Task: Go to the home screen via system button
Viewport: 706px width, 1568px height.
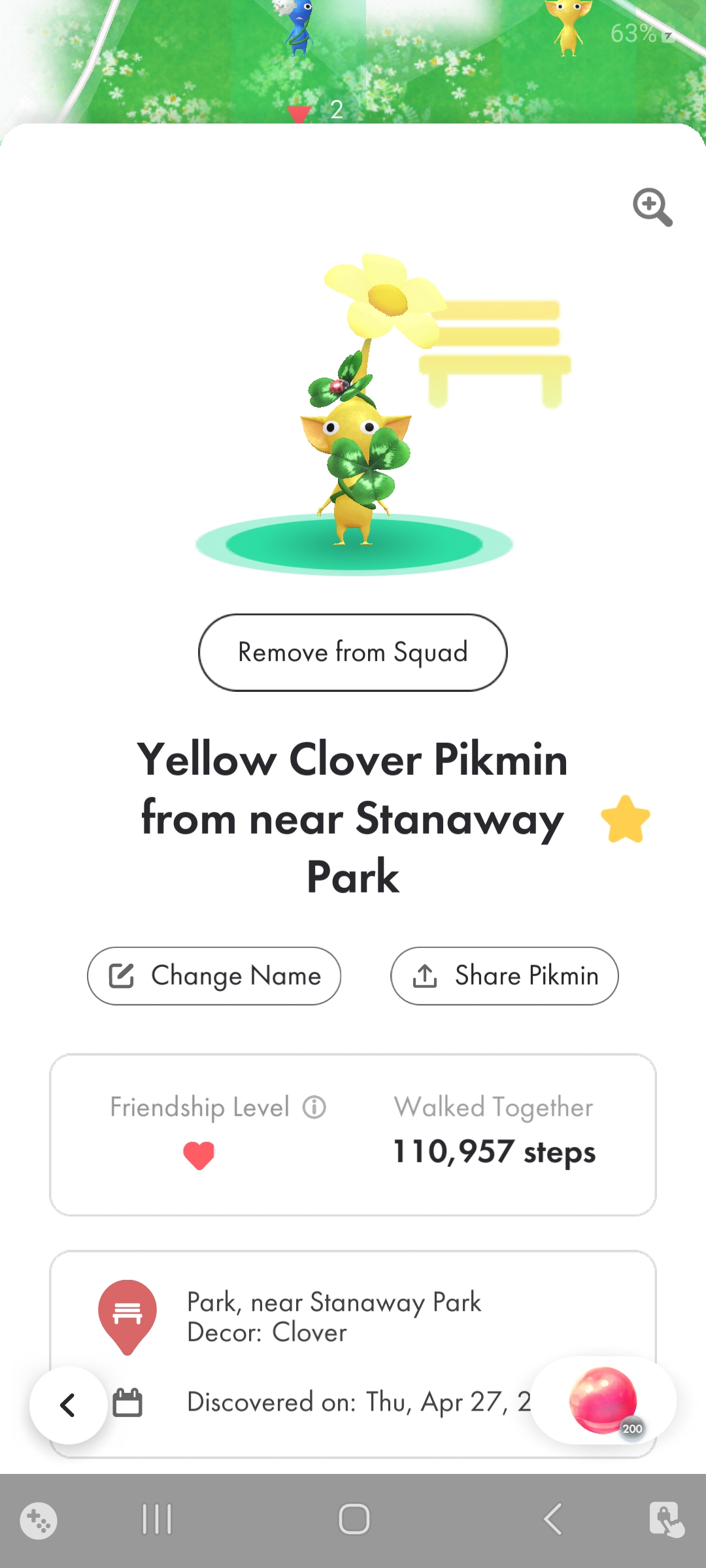Action: click(354, 1519)
